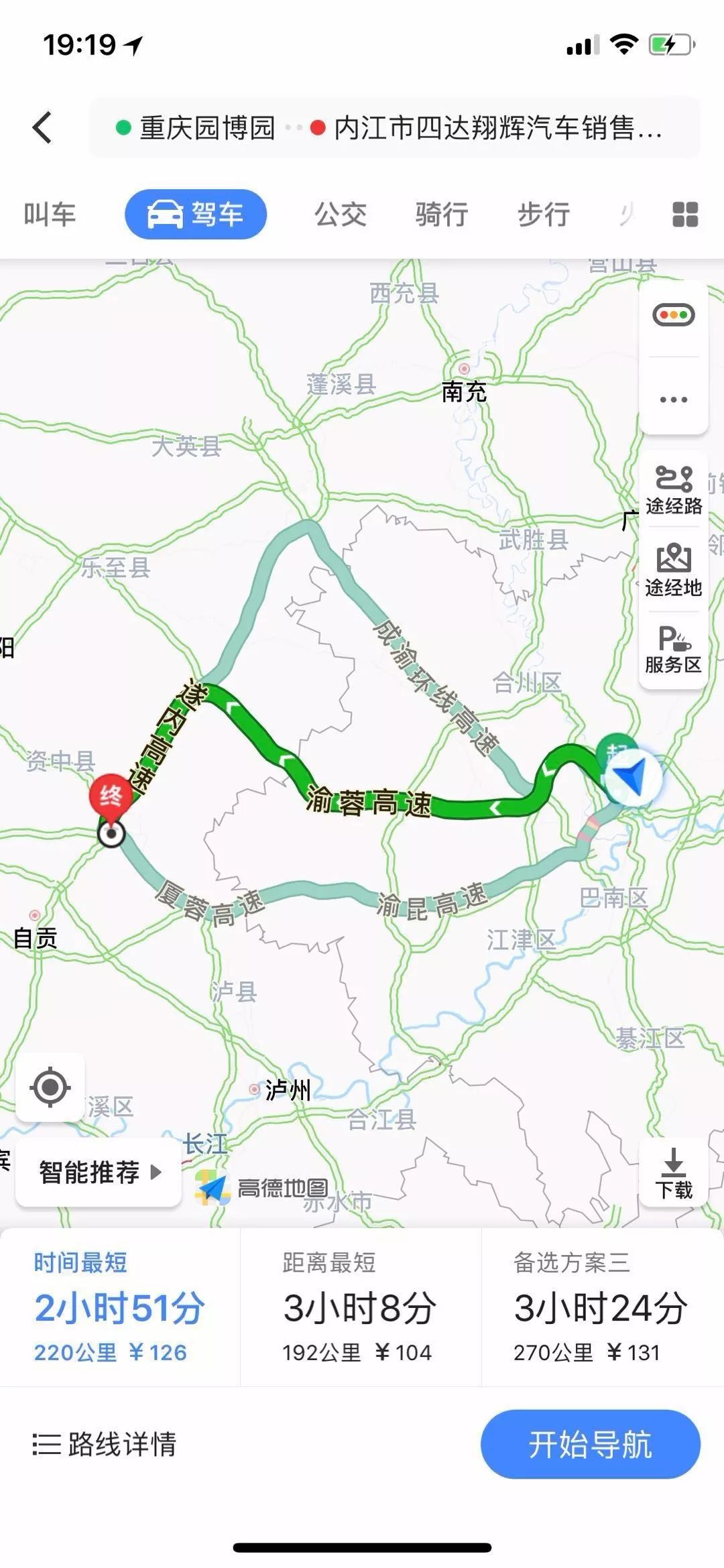Open the travel mode grid menu
724x1568 pixels.
pyautogui.click(x=684, y=215)
